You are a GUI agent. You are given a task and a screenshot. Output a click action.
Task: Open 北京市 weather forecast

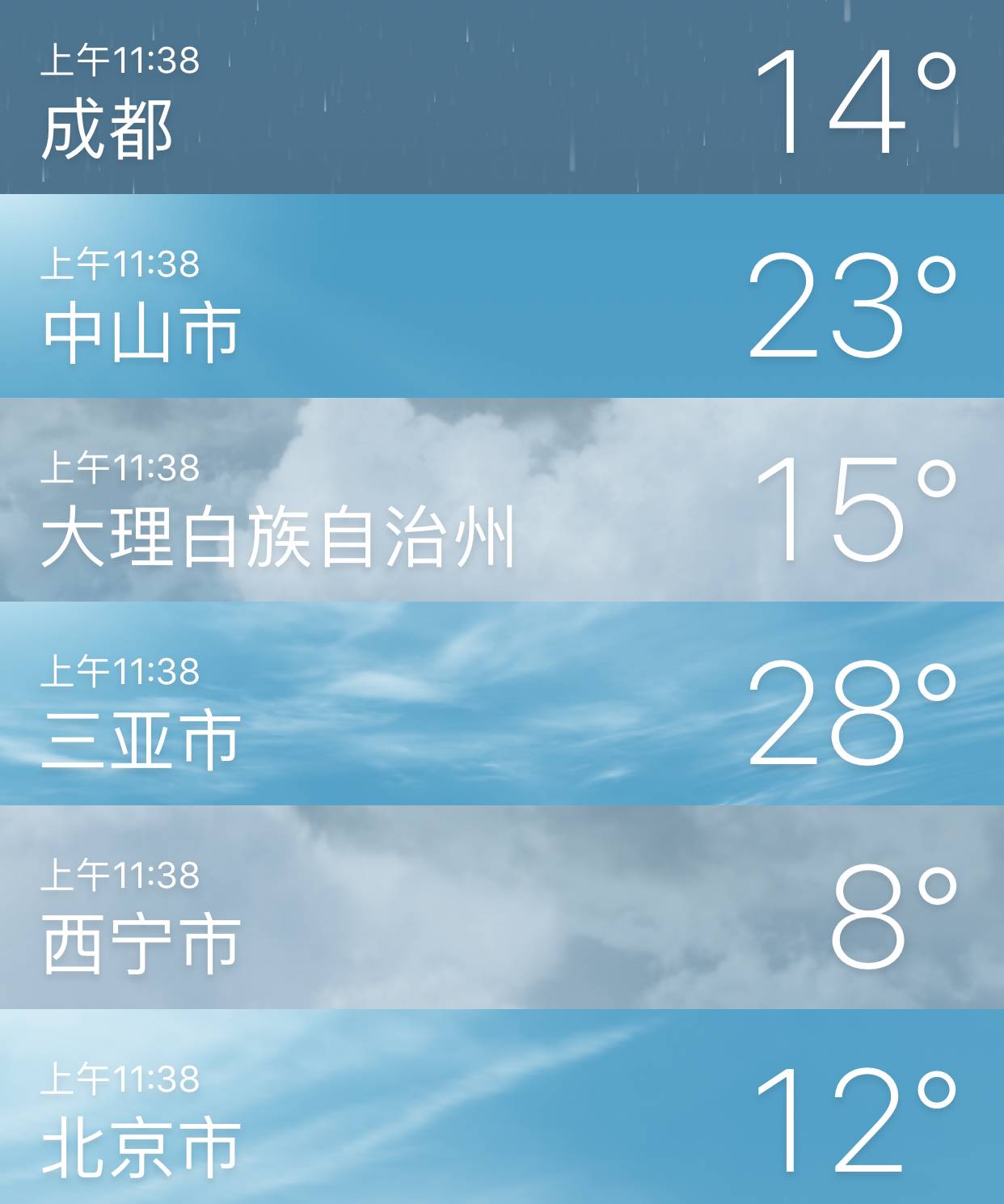501,1109
